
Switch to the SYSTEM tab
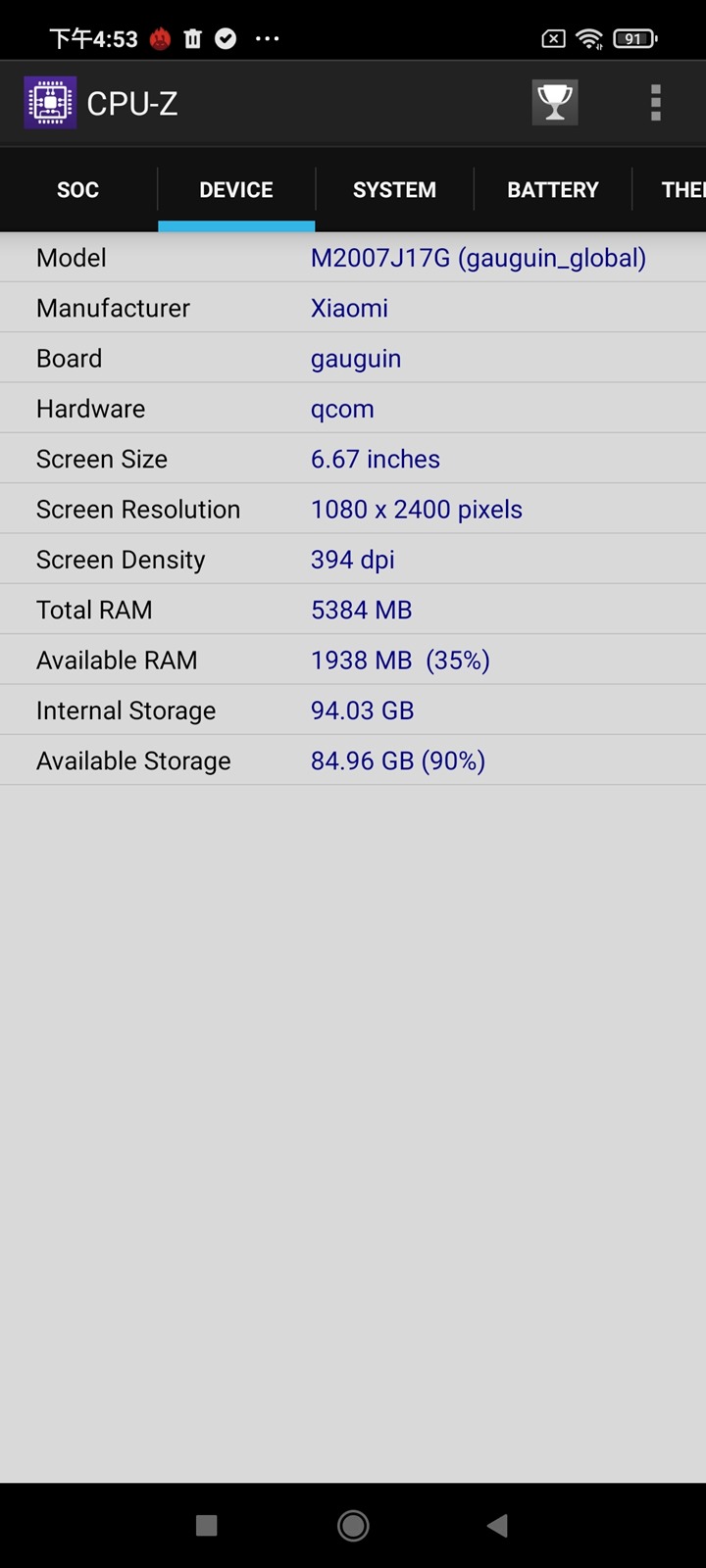pyautogui.click(x=394, y=190)
